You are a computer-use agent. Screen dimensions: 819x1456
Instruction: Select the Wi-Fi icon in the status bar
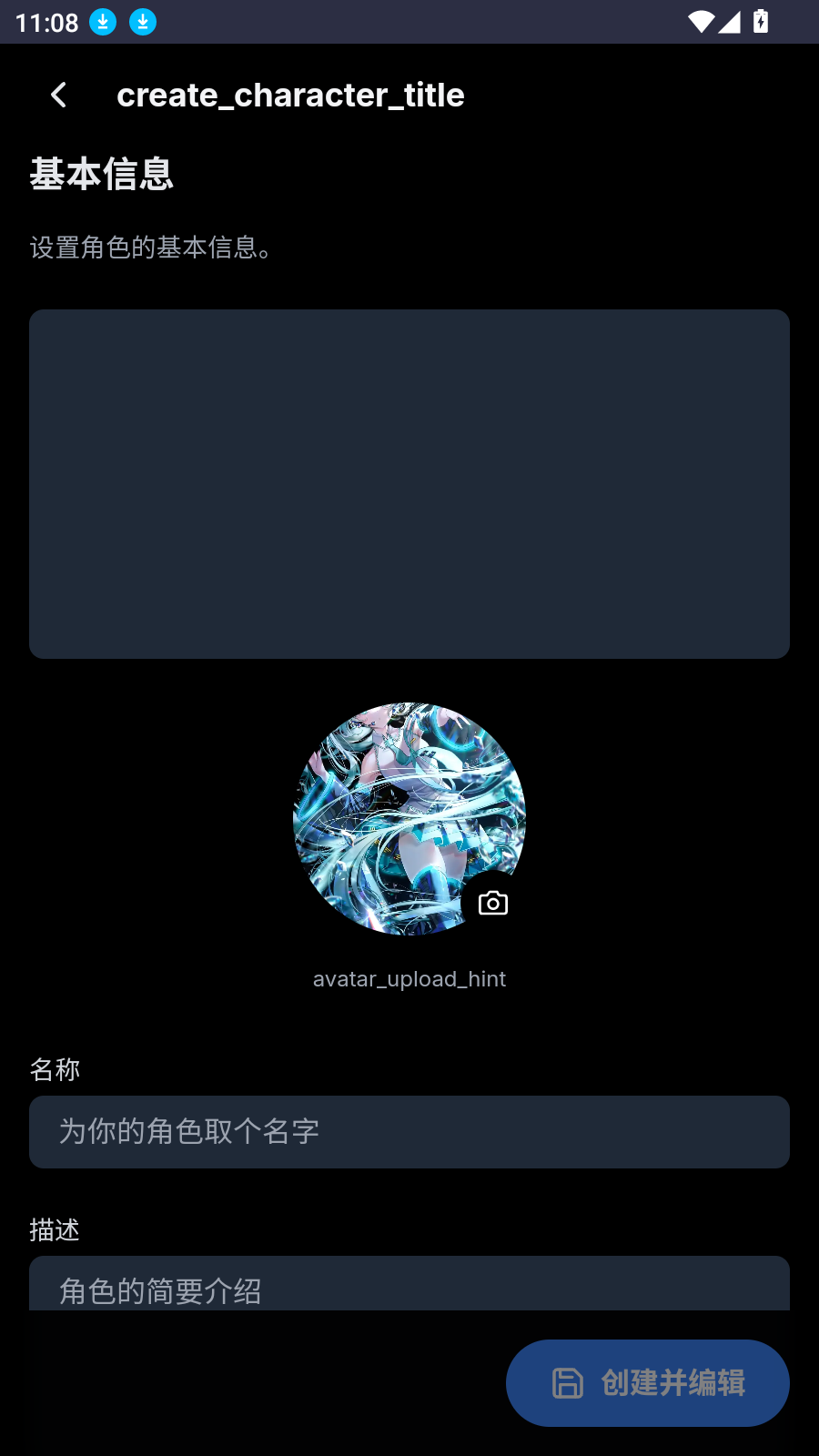pos(699,23)
